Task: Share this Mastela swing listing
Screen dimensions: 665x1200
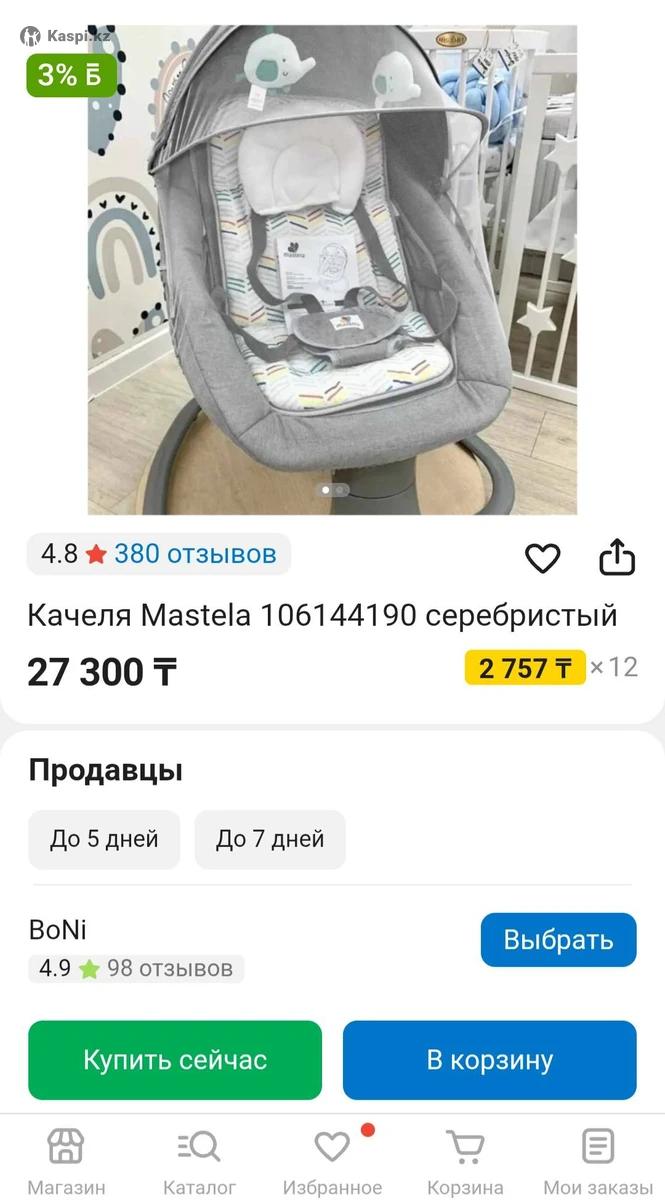Action: coord(617,558)
